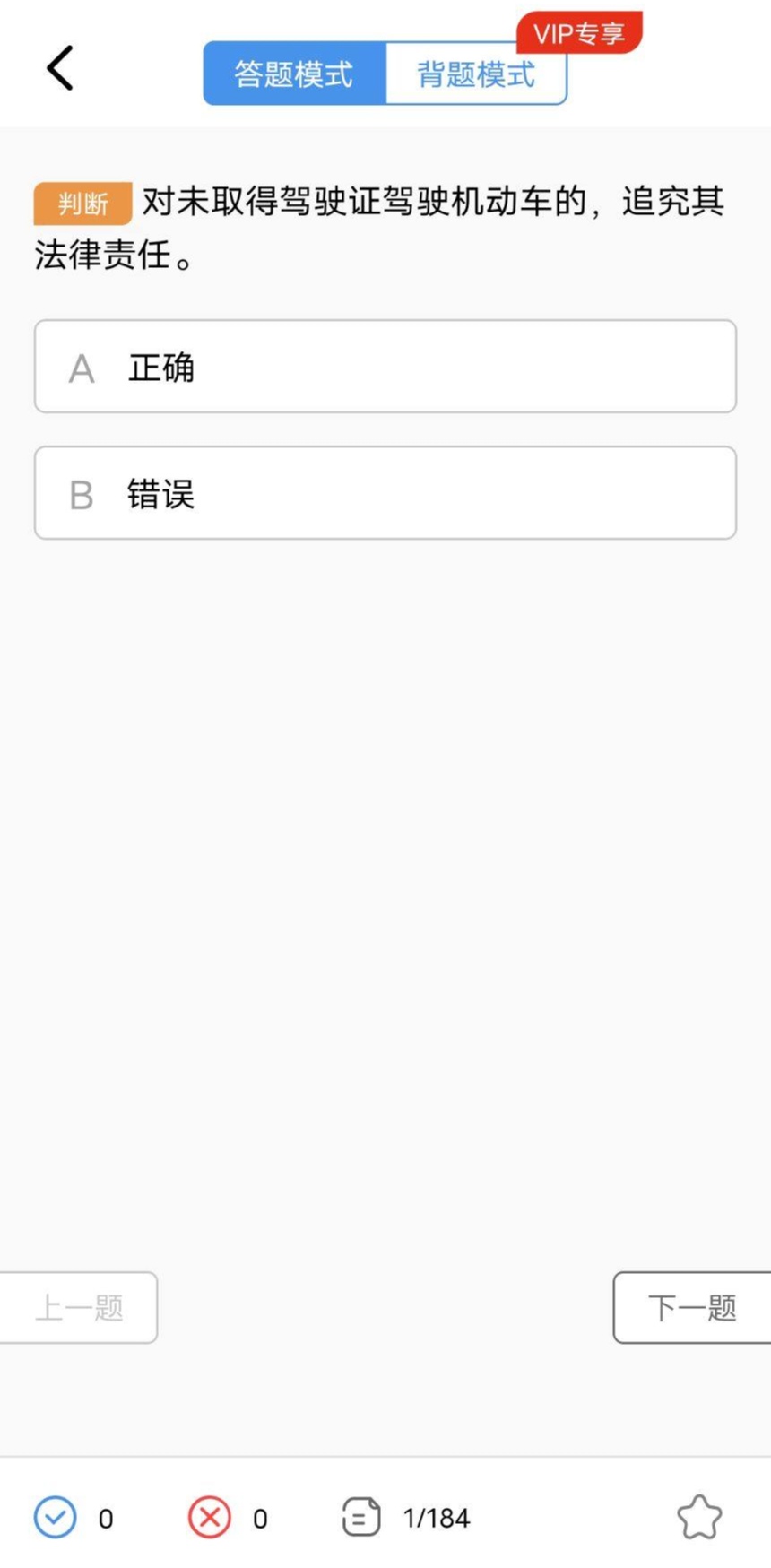Select the 答题模式 tab
This screenshot has width=771, height=1568.
[295, 74]
